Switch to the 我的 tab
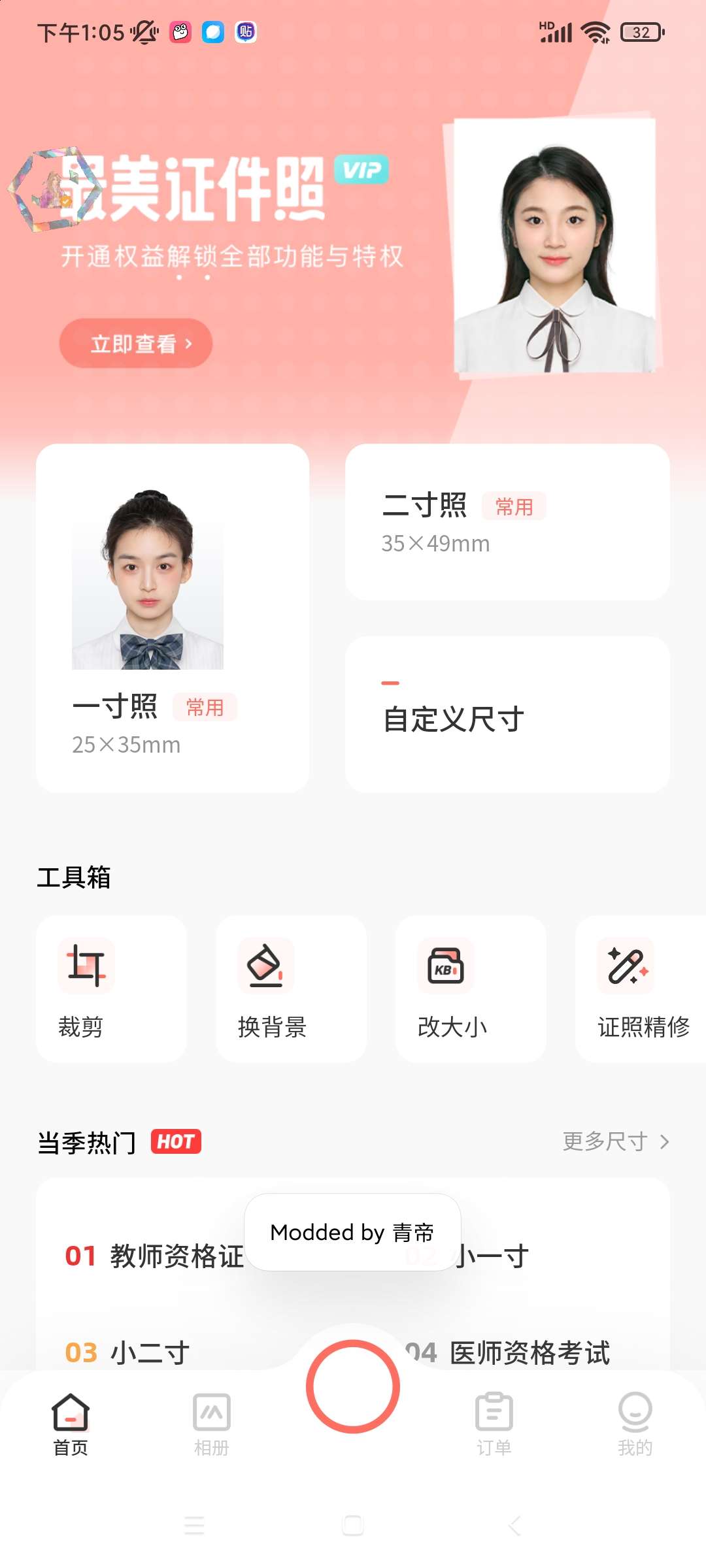This screenshot has width=706, height=1568. 635,1424
